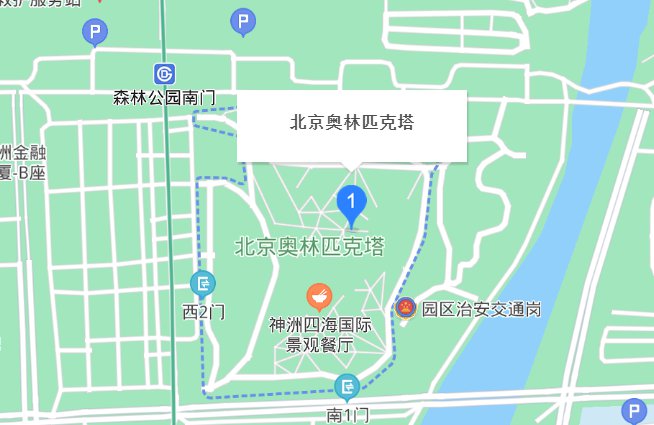Viewport: 654px width, 425px height.
Task: Tap the 园区治安交通岗 police post marker
Action: (406, 308)
